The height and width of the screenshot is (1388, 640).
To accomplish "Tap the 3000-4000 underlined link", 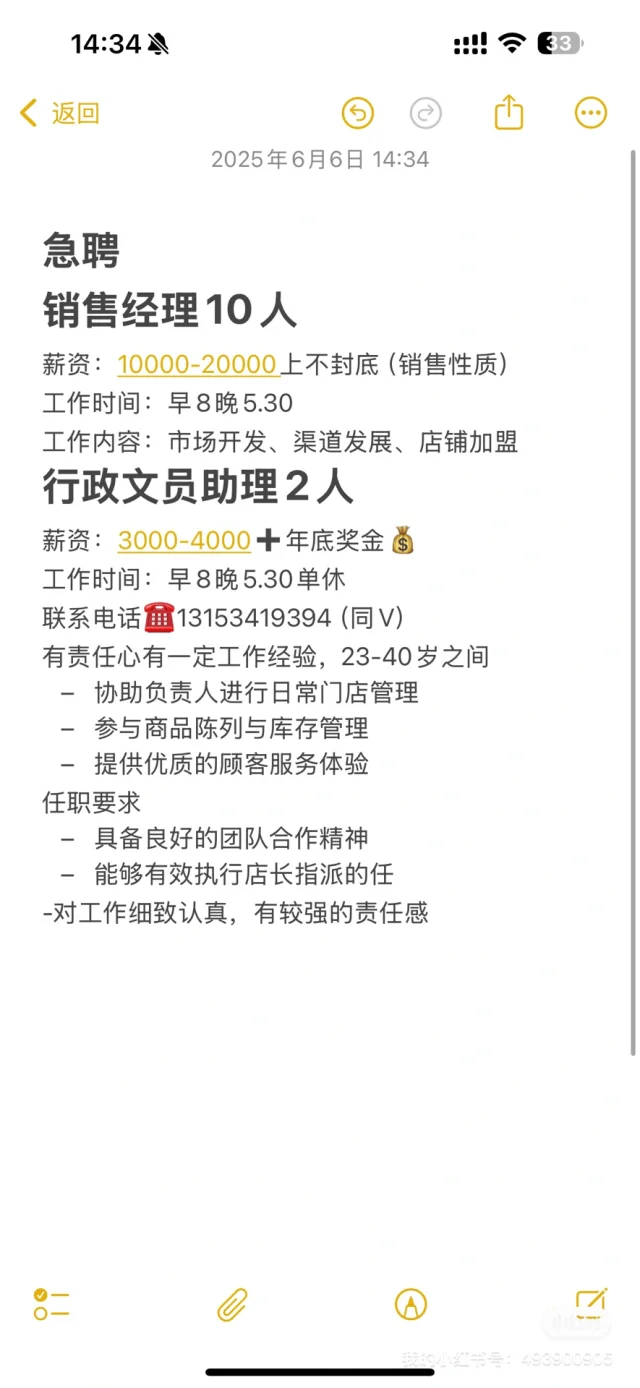I will (184, 541).
